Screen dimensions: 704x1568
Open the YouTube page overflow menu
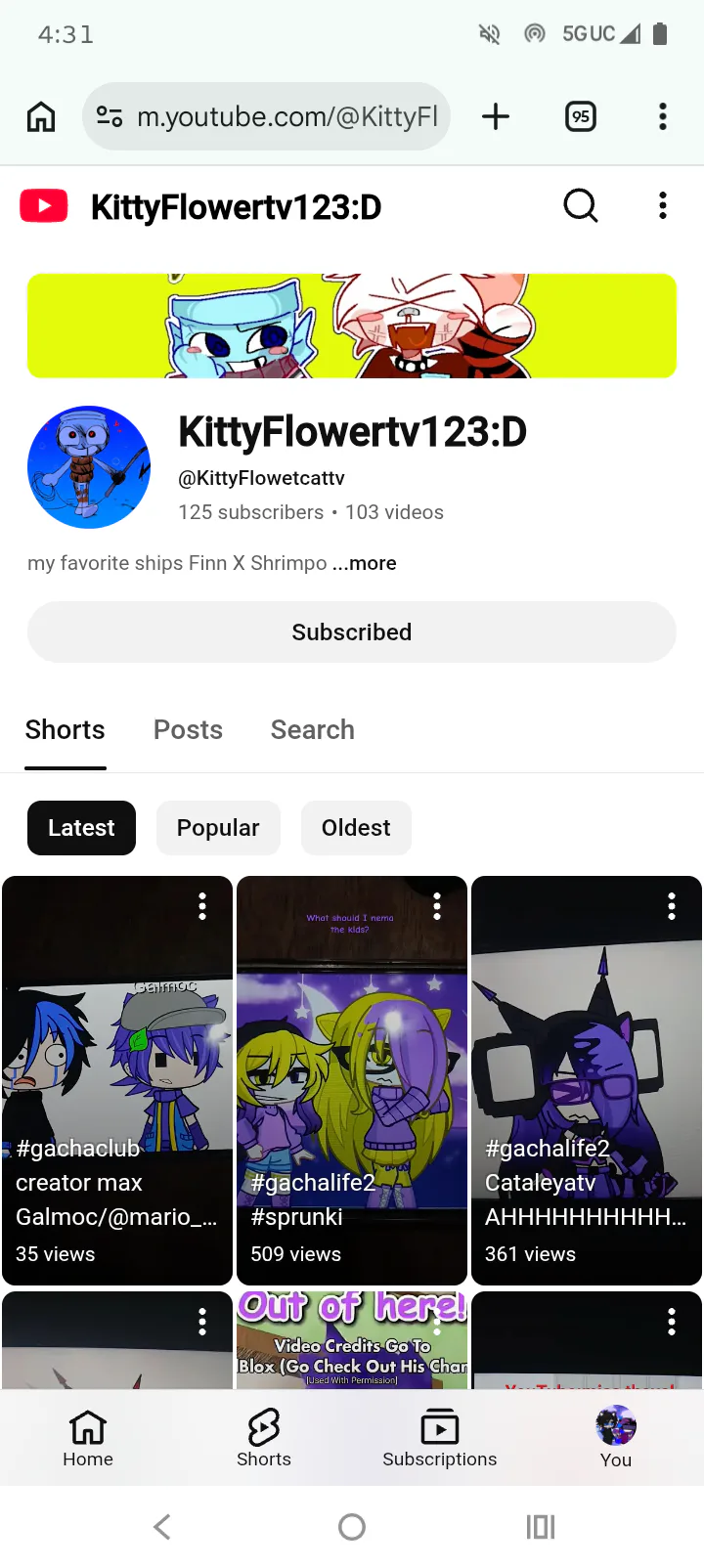pos(663,205)
